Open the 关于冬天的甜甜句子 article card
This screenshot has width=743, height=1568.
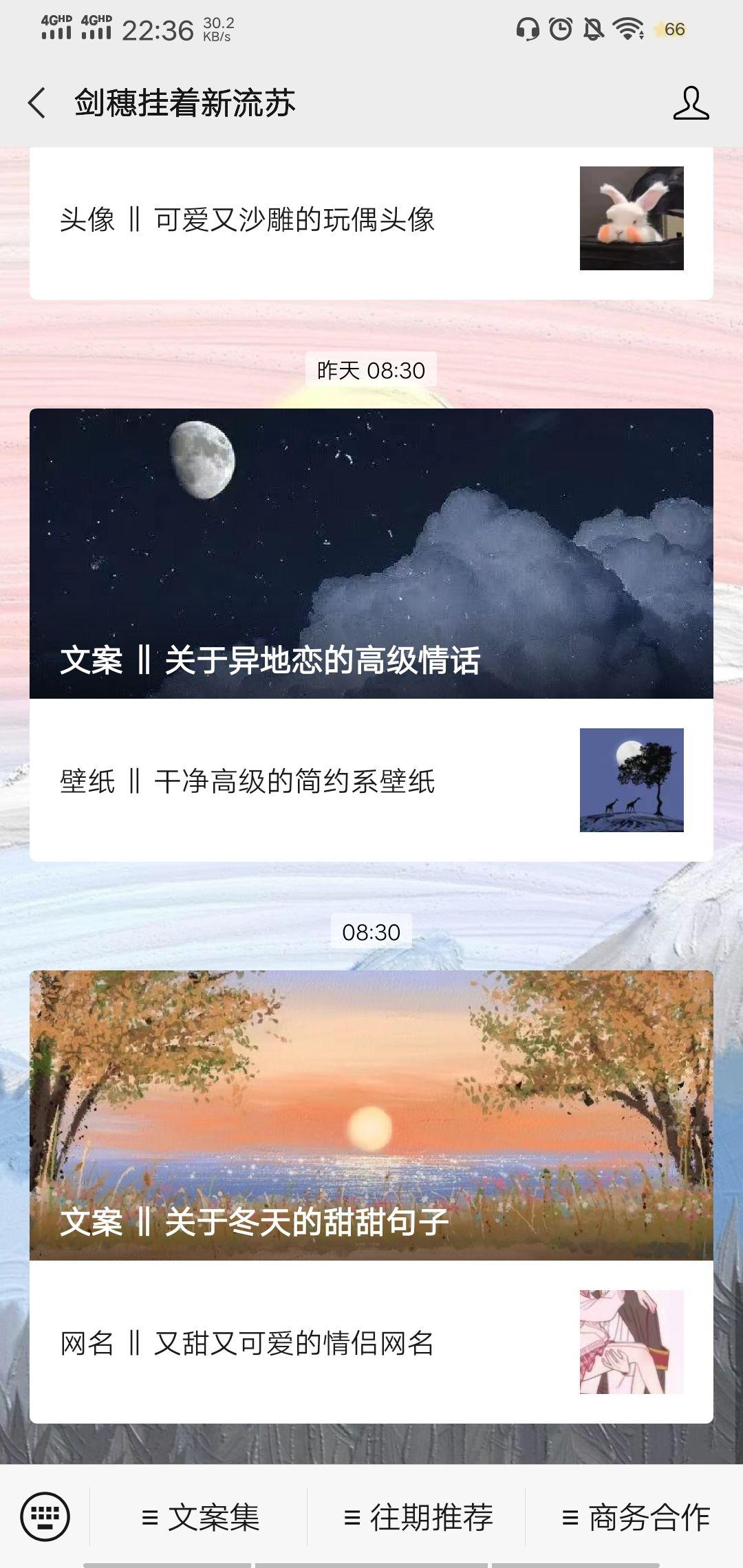pyautogui.click(x=370, y=1114)
